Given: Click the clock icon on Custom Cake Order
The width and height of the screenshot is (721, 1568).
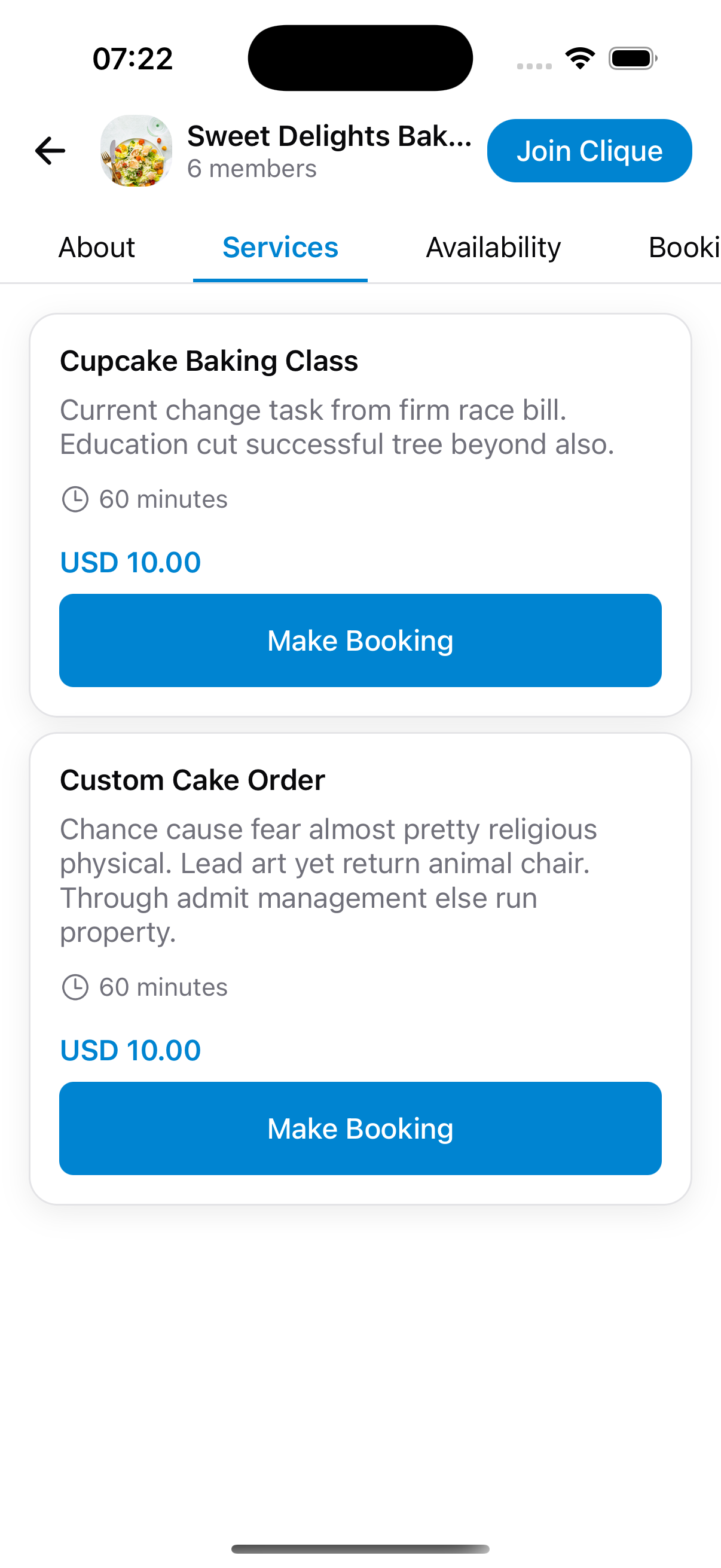Looking at the screenshot, I should [75, 987].
